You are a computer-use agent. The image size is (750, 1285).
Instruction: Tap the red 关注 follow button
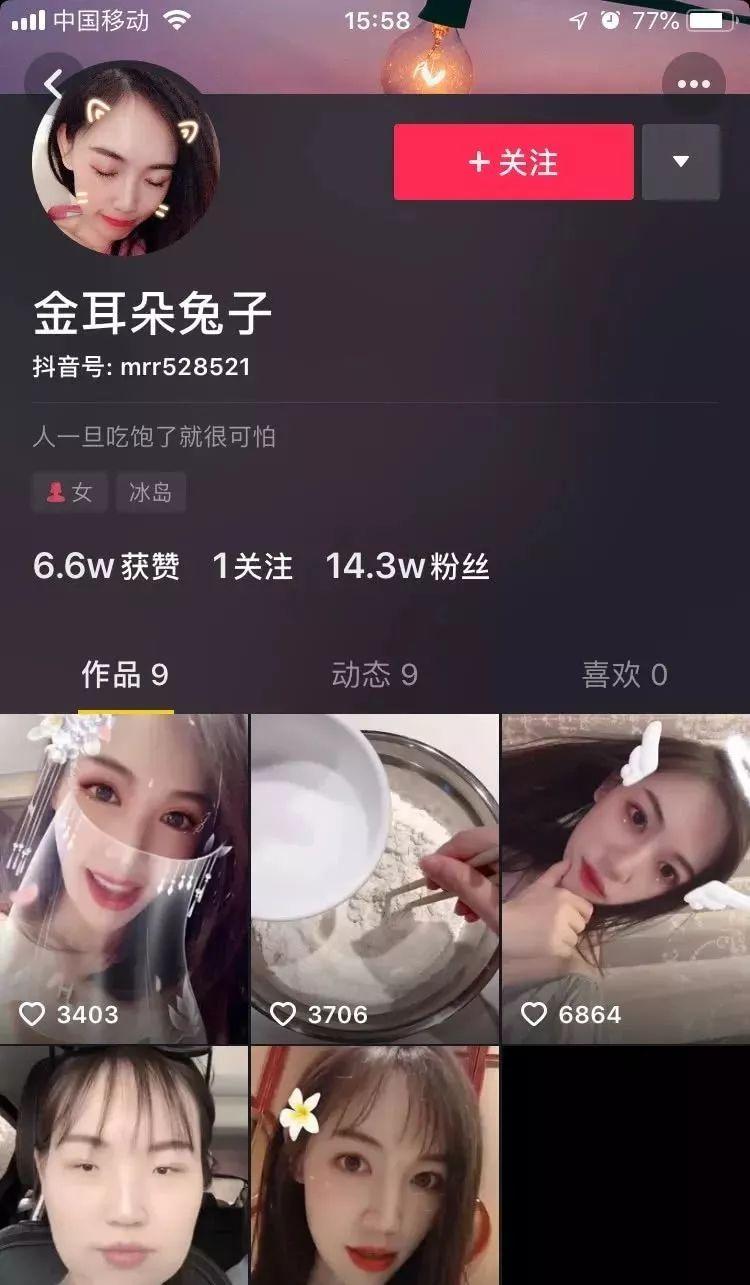click(x=514, y=162)
